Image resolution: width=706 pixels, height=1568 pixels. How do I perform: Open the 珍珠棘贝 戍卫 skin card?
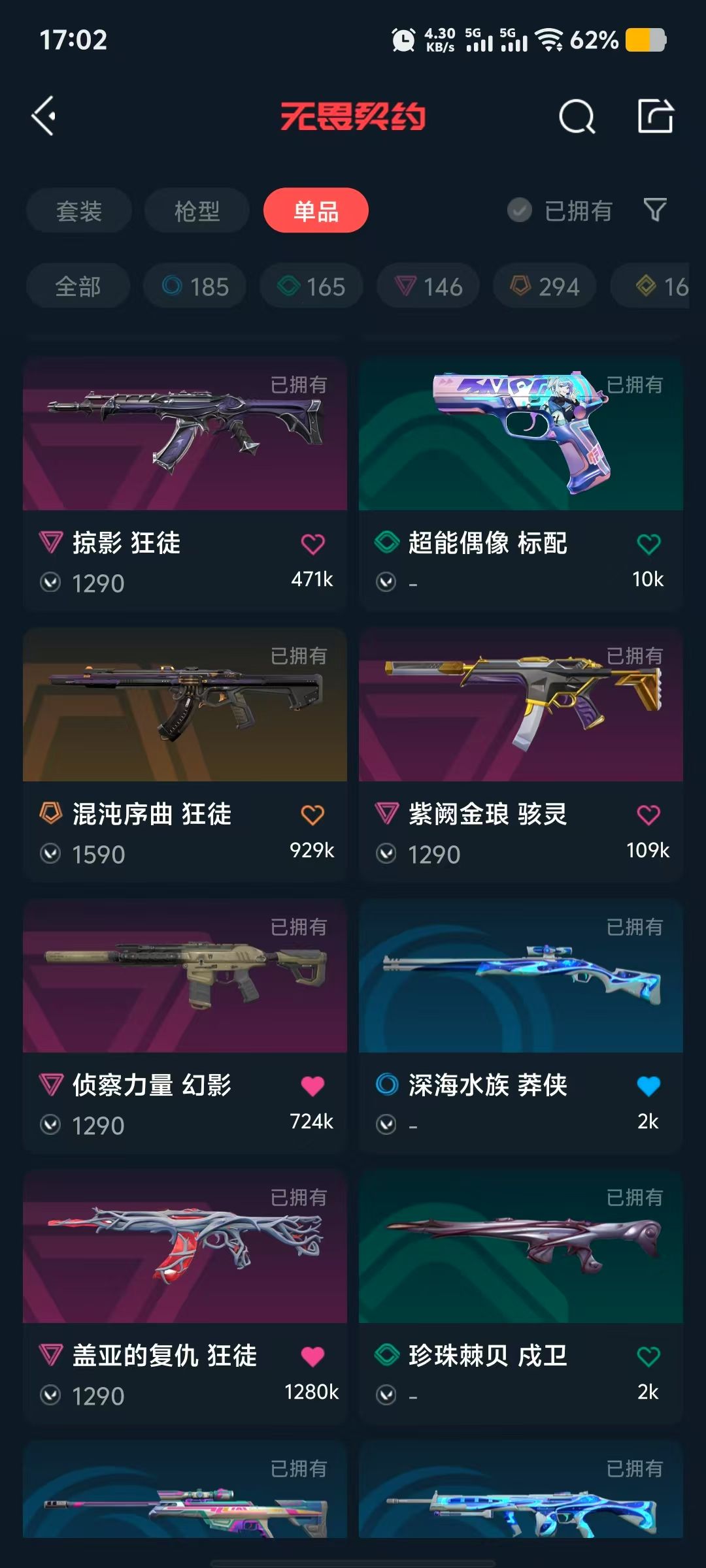(521, 1297)
